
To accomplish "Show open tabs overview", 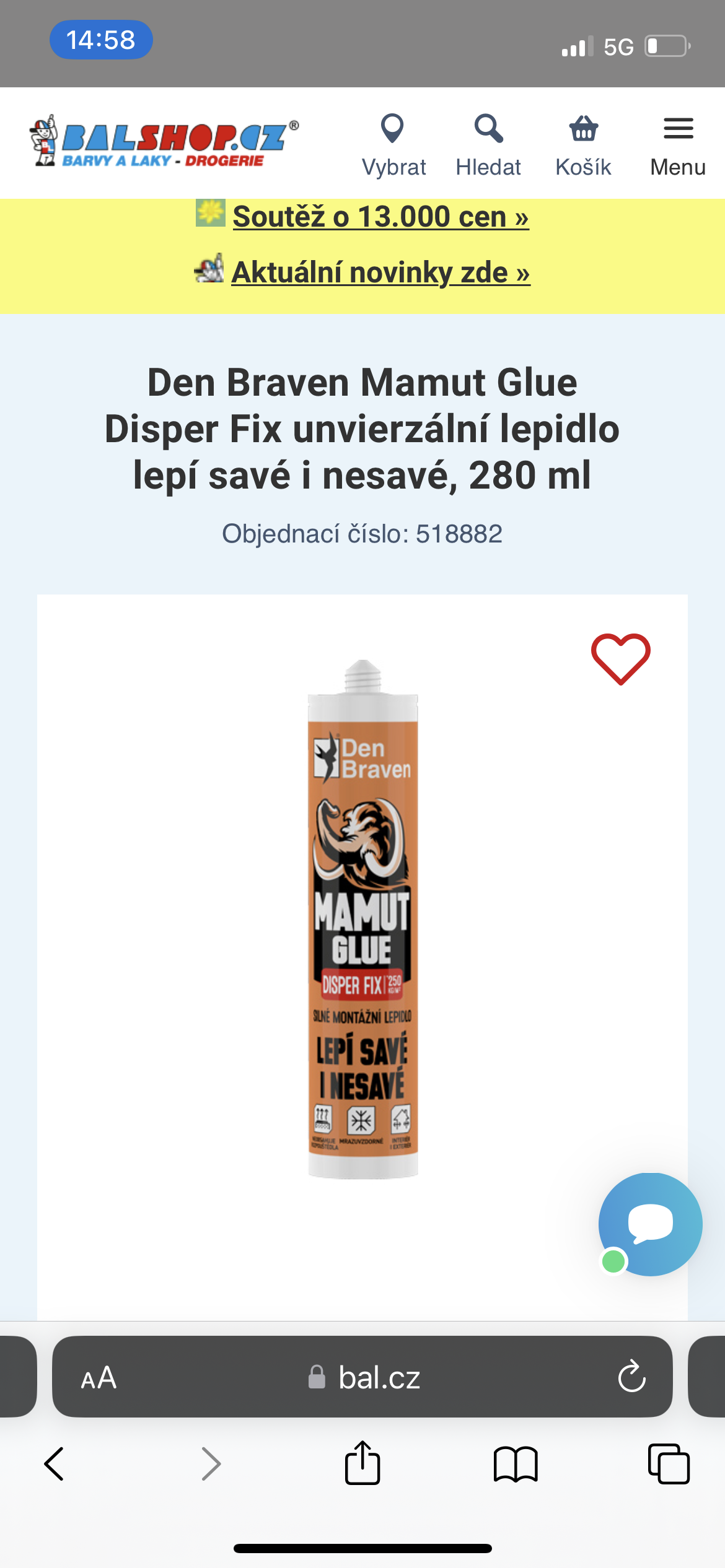I will pyautogui.click(x=669, y=1464).
